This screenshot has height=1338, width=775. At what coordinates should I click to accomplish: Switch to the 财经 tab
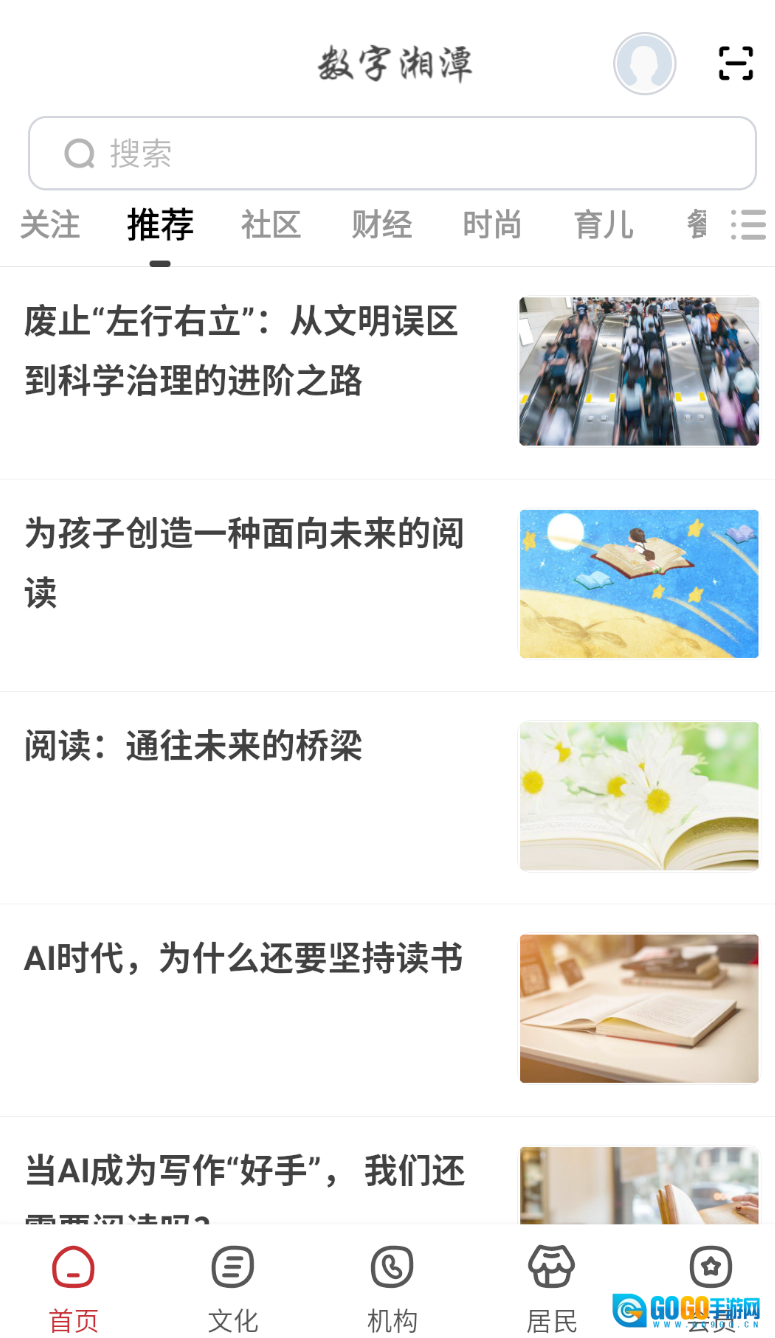coord(381,225)
